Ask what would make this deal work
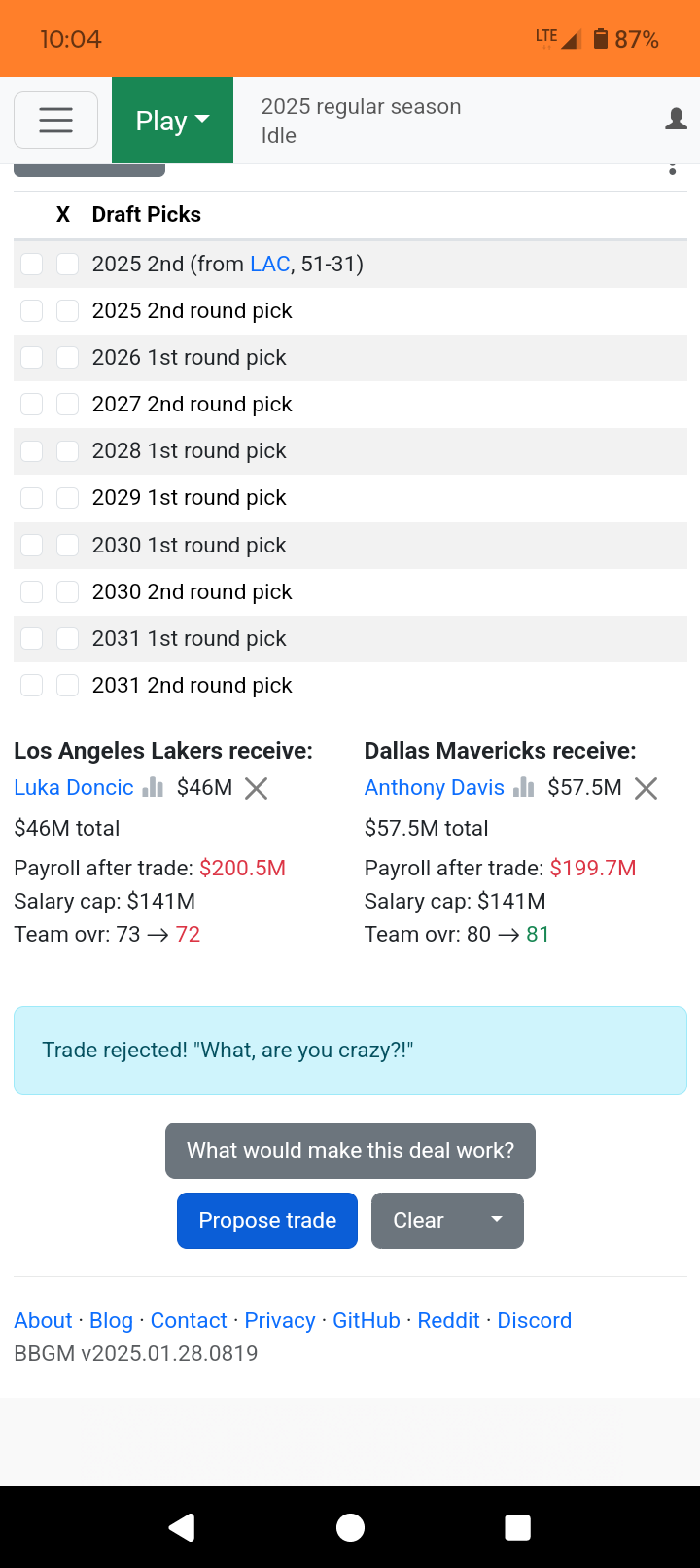Viewport: 700px width, 1568px height. pos(350,1151)
